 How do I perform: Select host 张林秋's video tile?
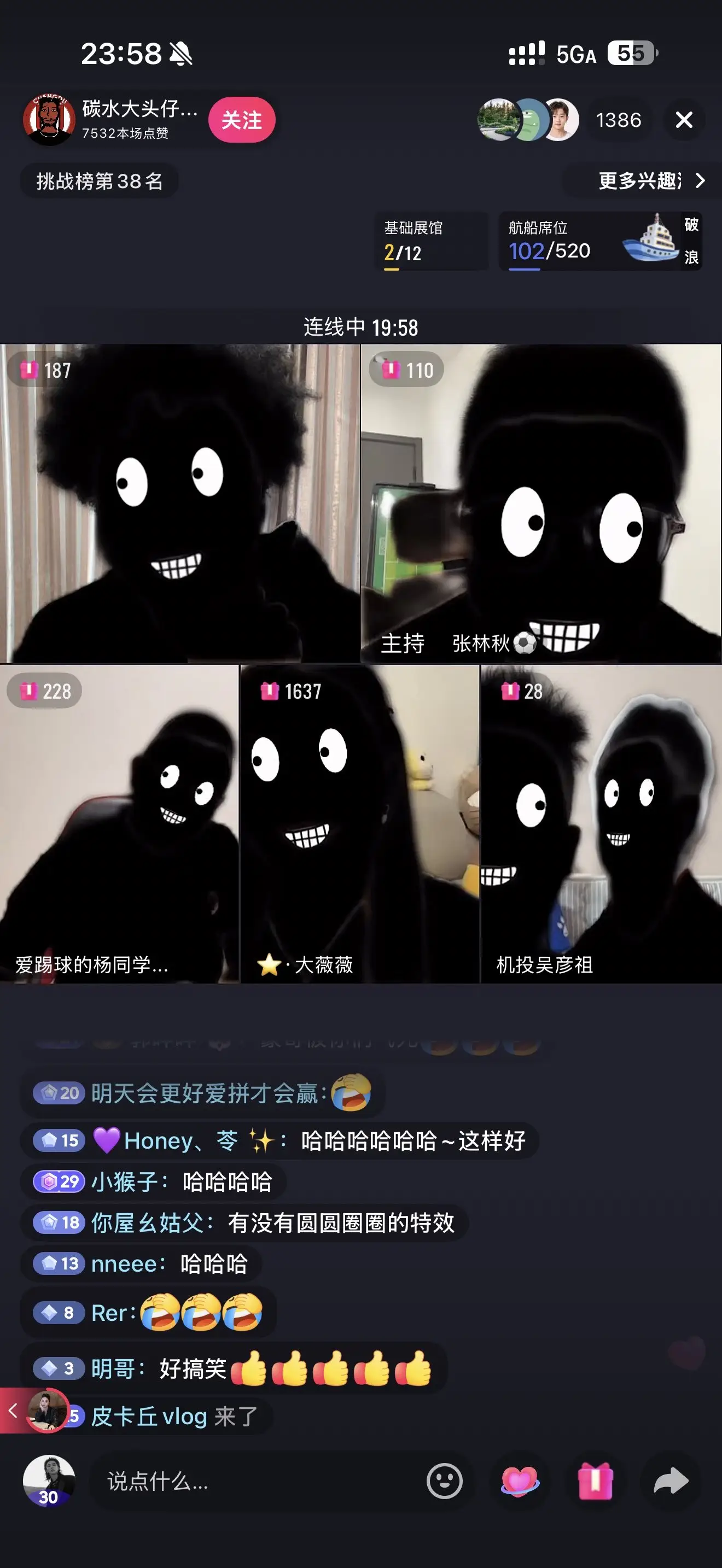coord(540,504)
